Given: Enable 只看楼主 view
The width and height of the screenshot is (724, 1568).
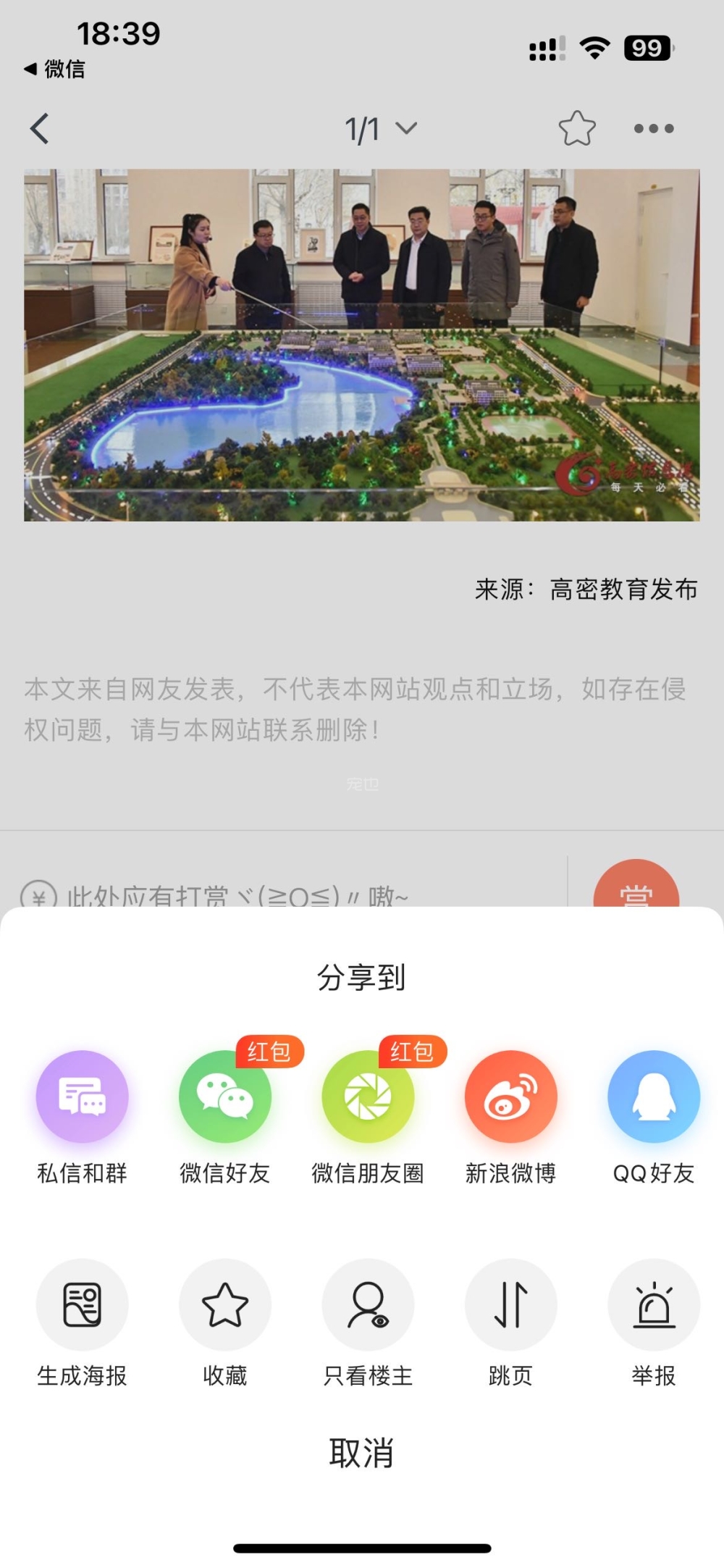Looking at the screenshot, I should (x=368, y=1305).
